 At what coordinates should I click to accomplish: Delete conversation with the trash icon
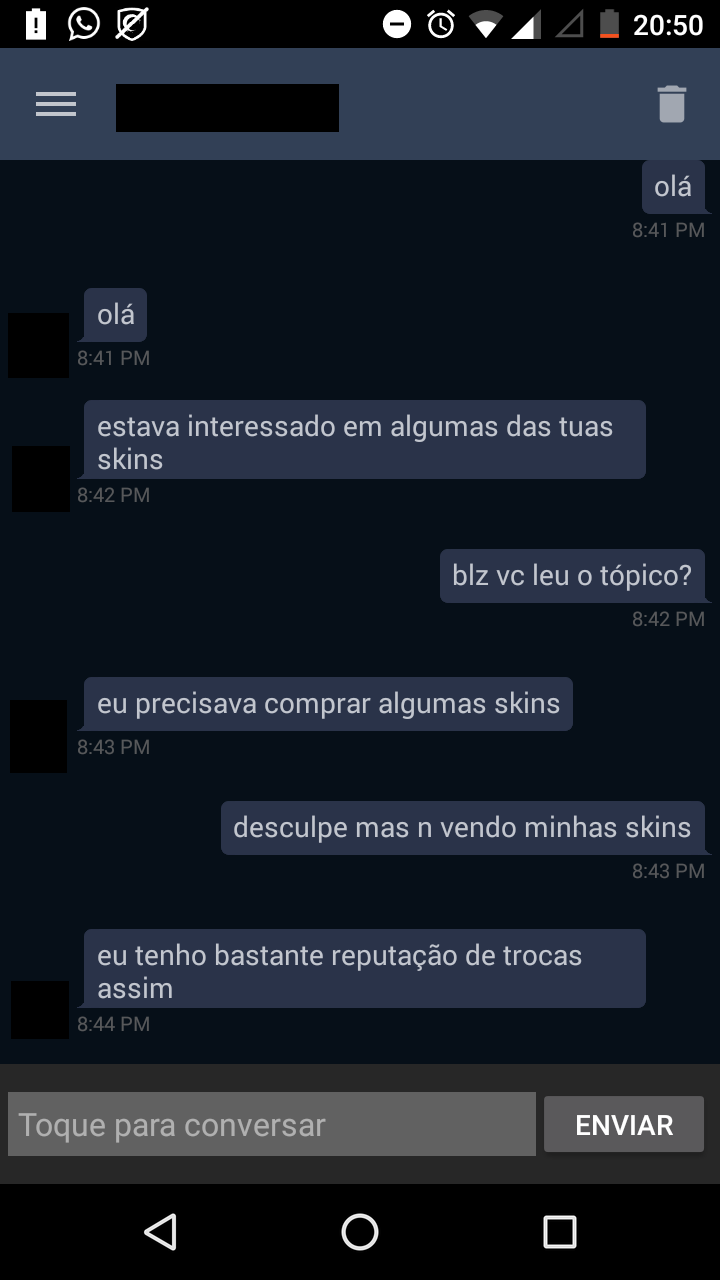click(671, 104)
